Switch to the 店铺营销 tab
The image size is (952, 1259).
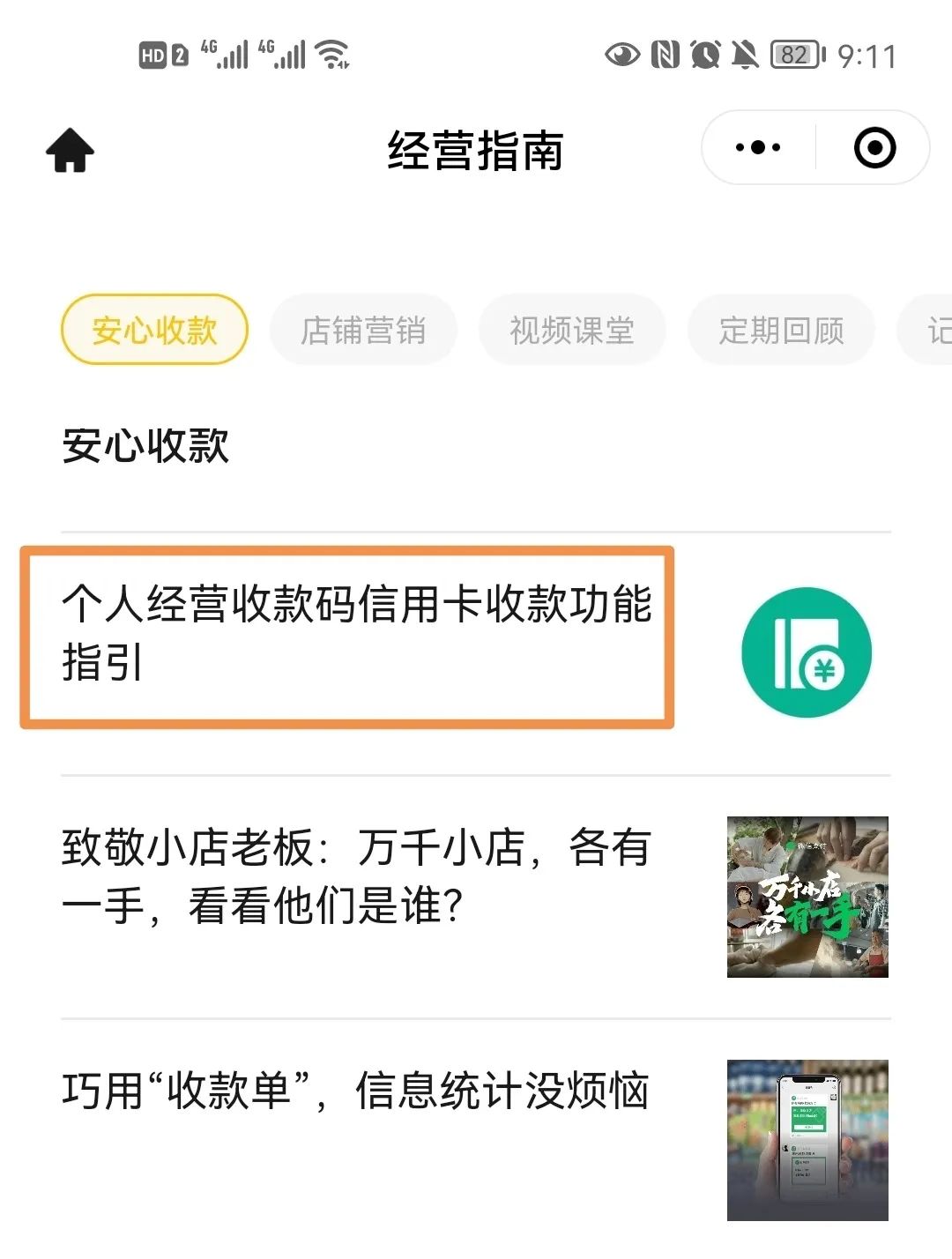[x=364, y=328]
